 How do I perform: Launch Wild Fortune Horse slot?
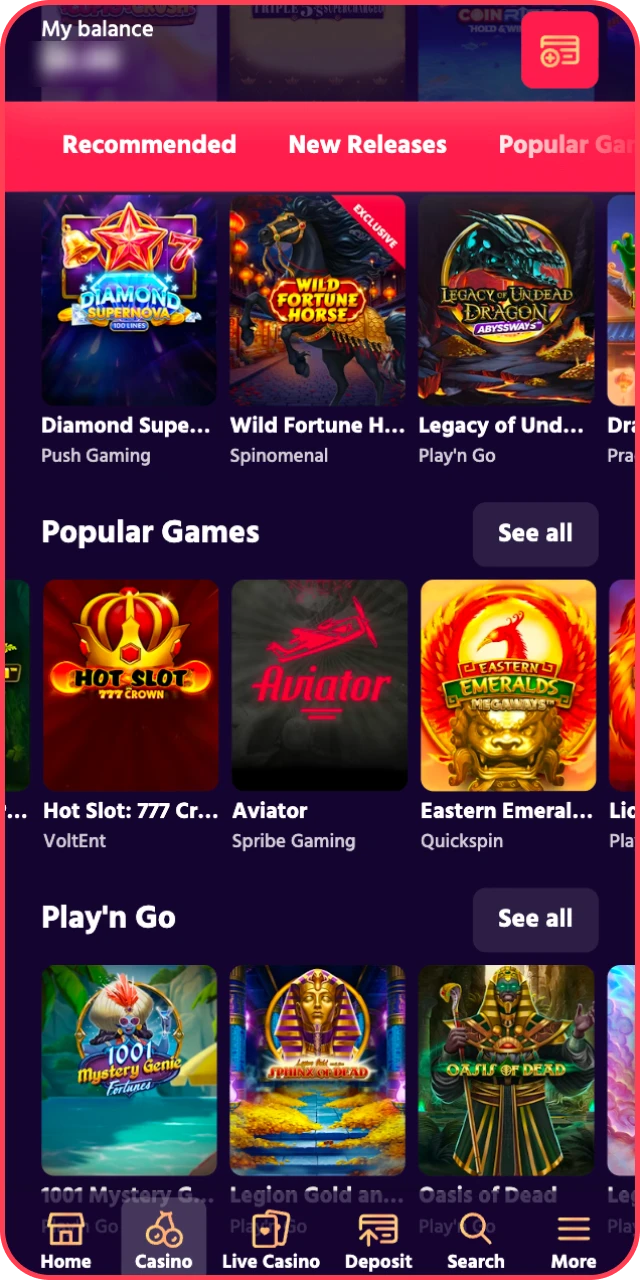click(317, 300)
